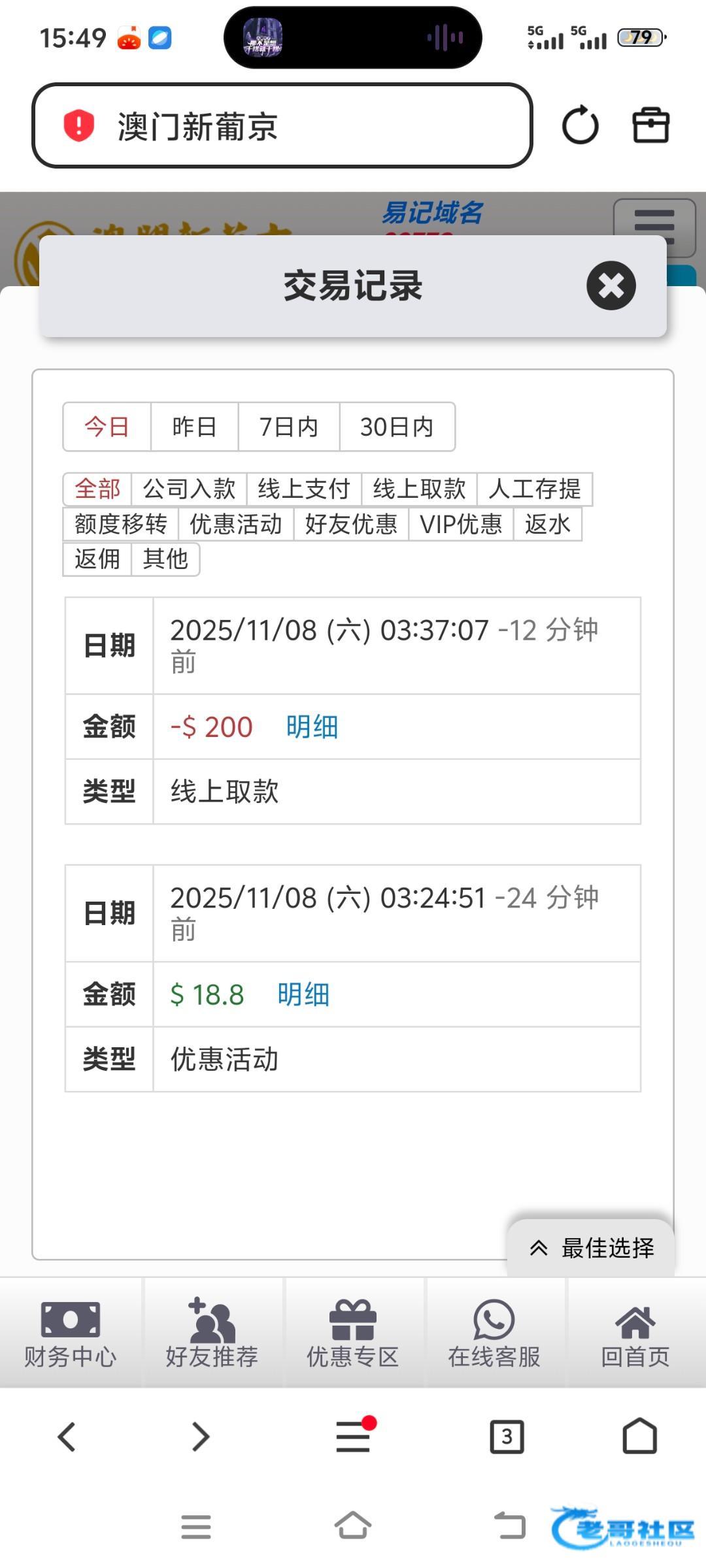Close the 交易记录 dialog
The image size is (706, 1568).
[611, 286]
